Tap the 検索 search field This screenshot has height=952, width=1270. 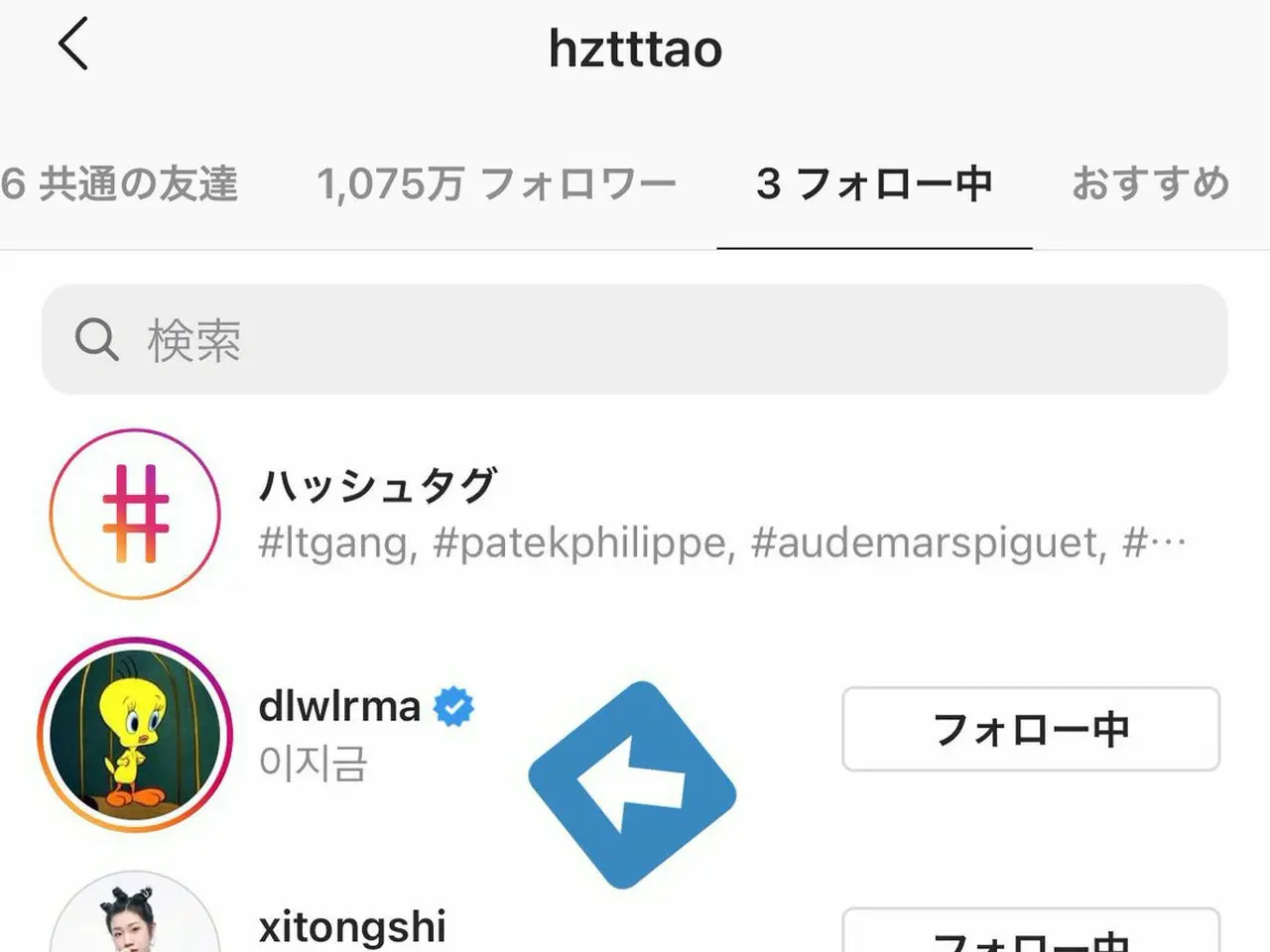point(635,340)
